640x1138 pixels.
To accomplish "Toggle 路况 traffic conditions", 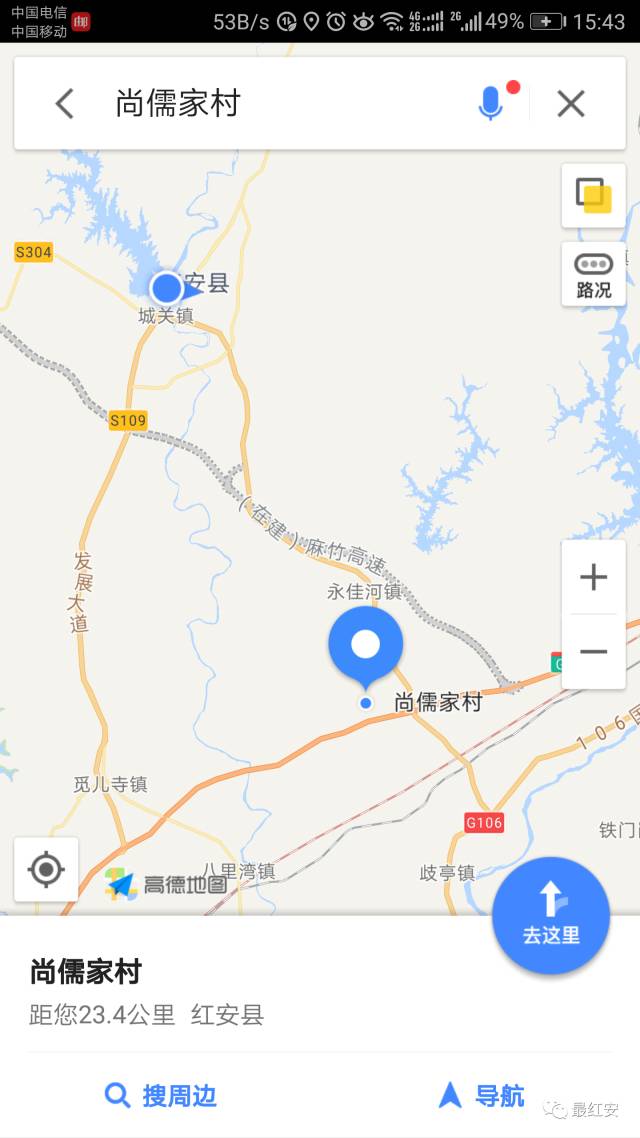I will (593, 274).
